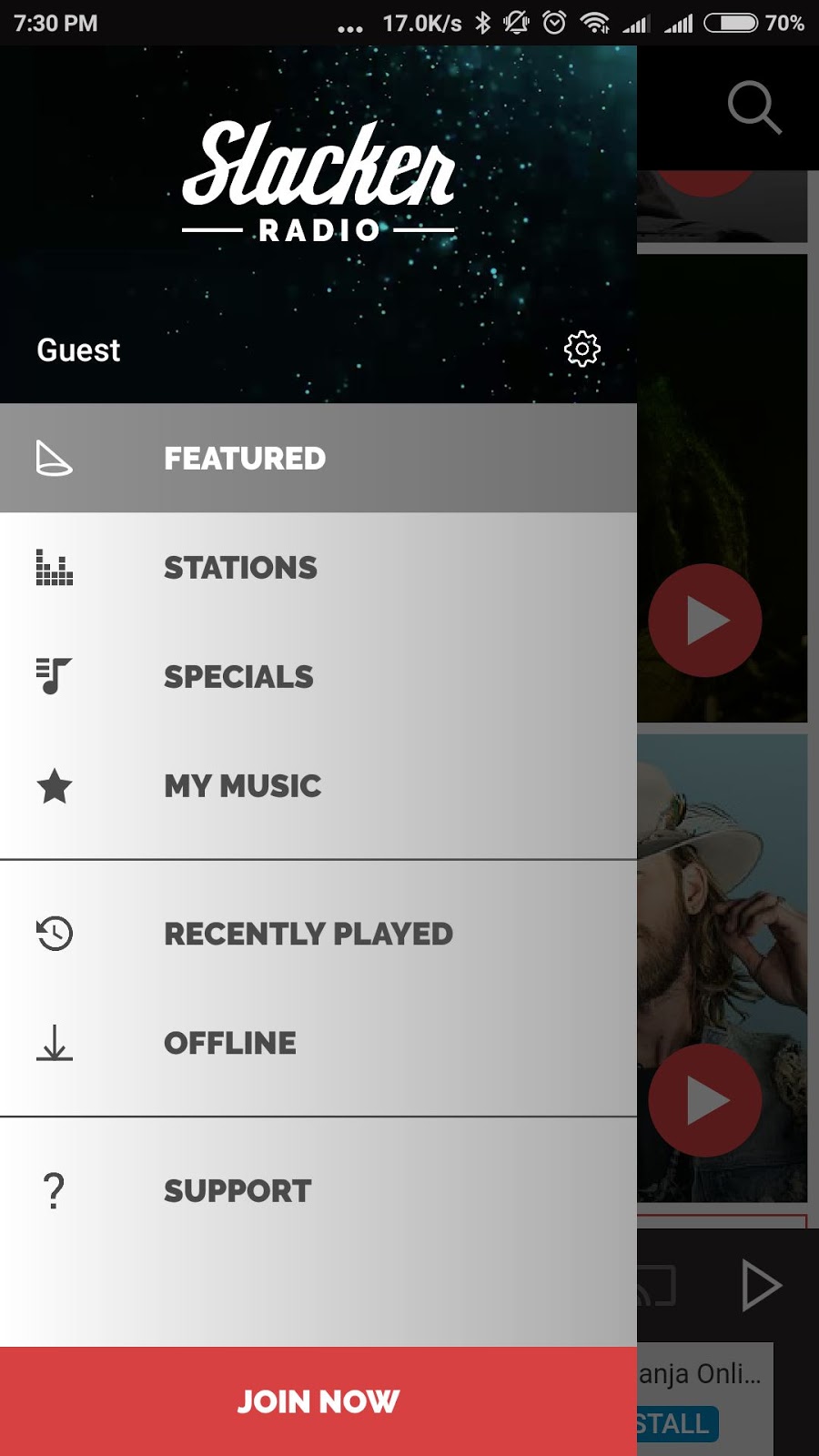819x1456 pixels.
Task: Select Recently Played from the menu
Action: (308, 933)
